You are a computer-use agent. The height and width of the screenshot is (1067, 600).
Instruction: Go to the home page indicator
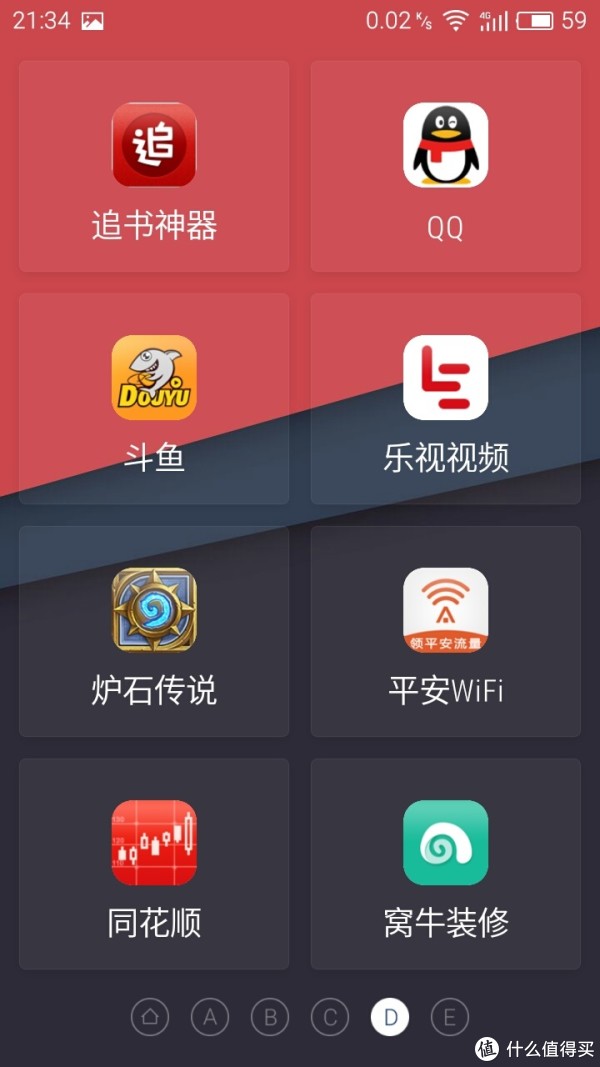(x=150, y=1017)
